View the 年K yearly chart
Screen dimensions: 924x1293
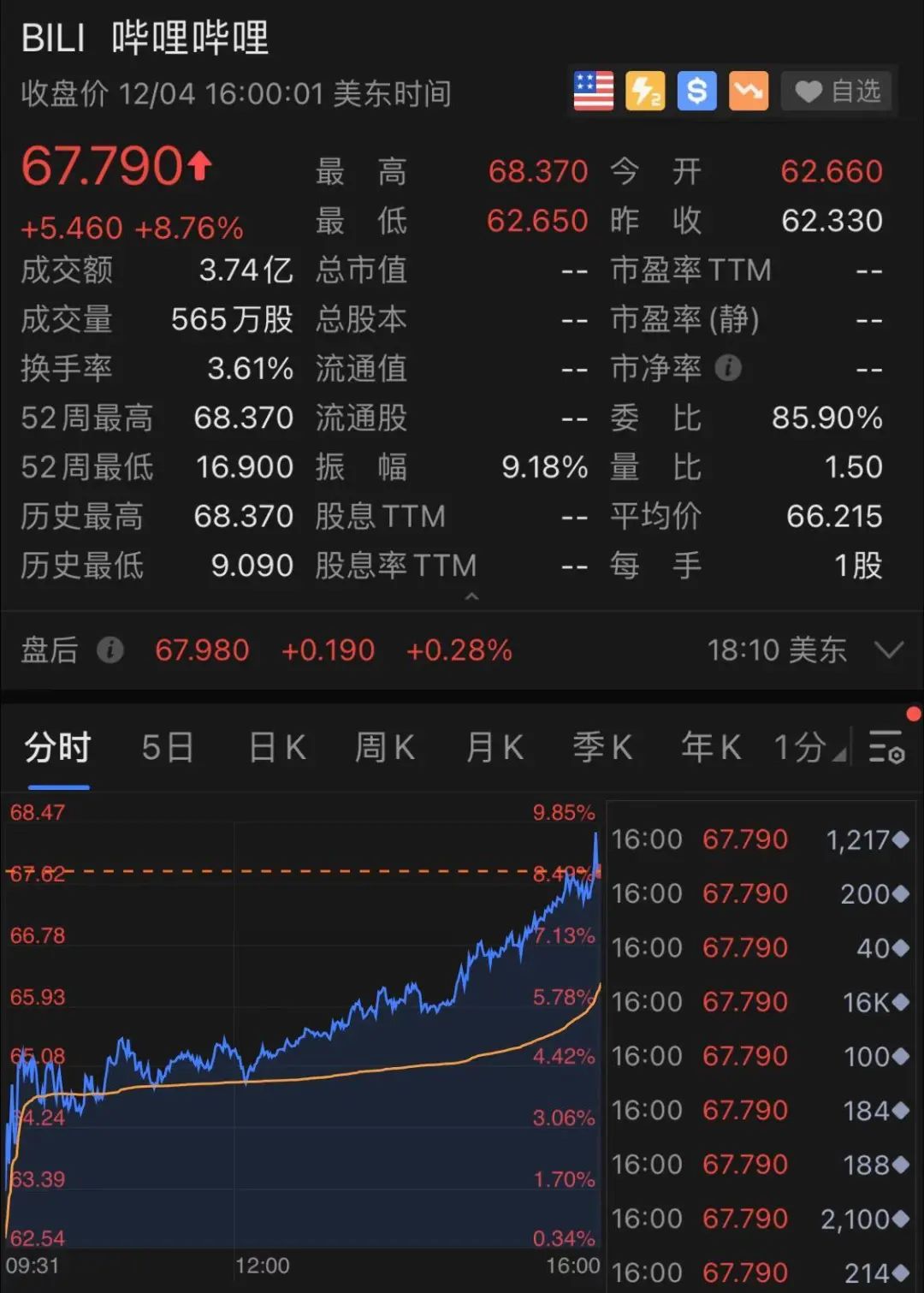click(x=711, y=748)
